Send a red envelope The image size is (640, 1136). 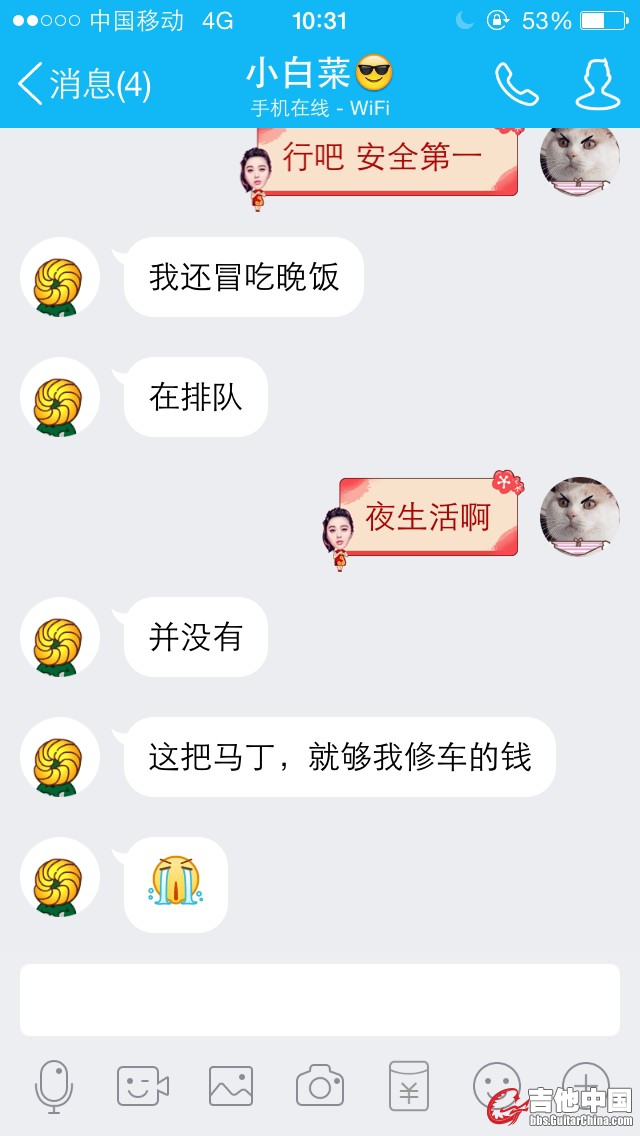pyautogui.click(x=408, y=1085)
